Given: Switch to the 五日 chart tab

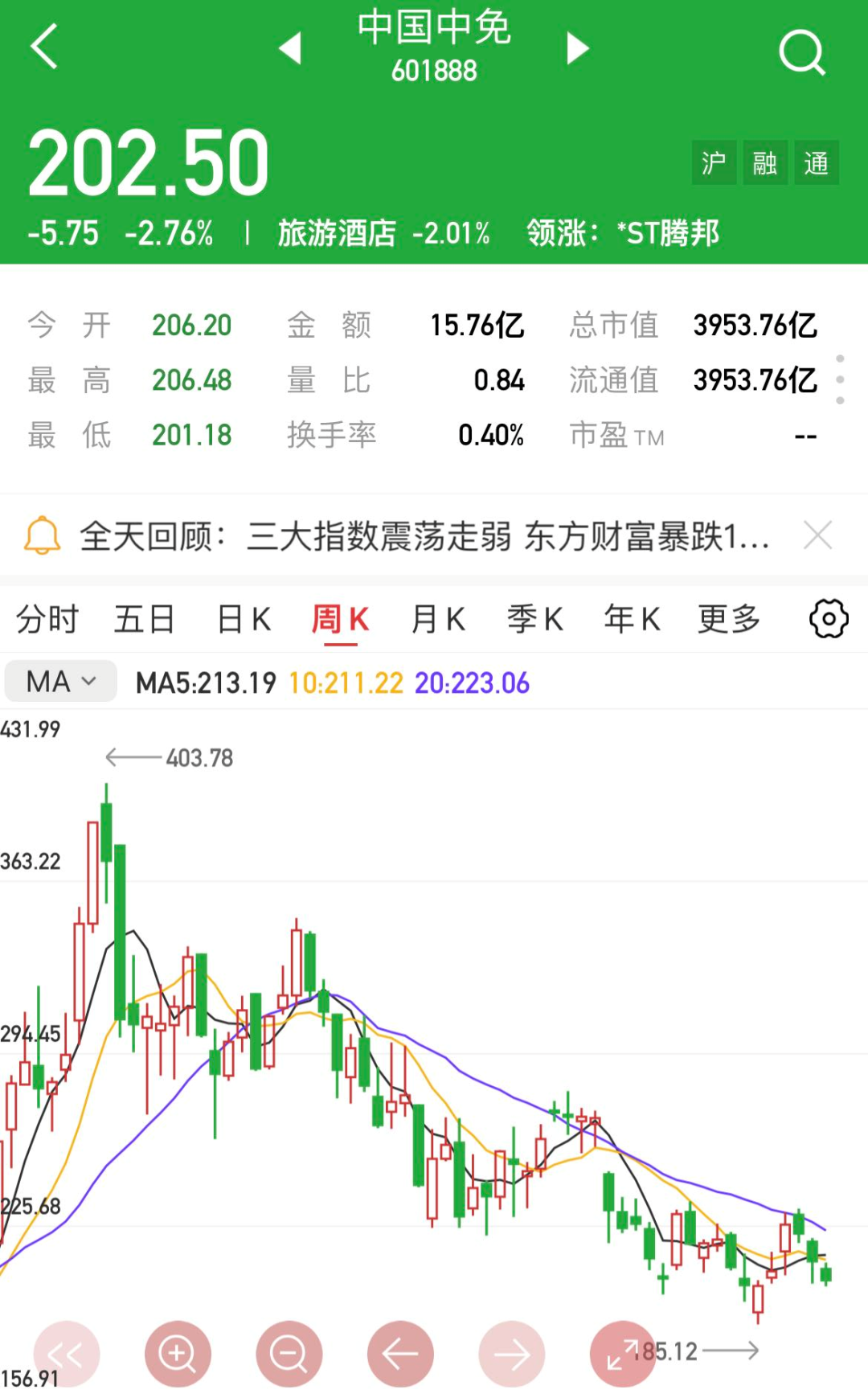Looking at the screenshot, I should point(145,620).
